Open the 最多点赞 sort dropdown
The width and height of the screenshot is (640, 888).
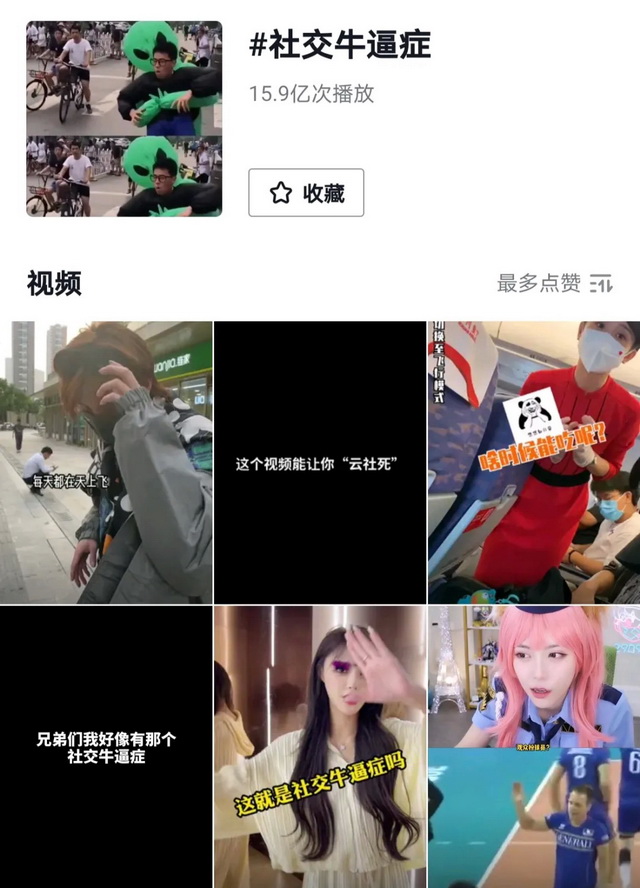point(555,283)
